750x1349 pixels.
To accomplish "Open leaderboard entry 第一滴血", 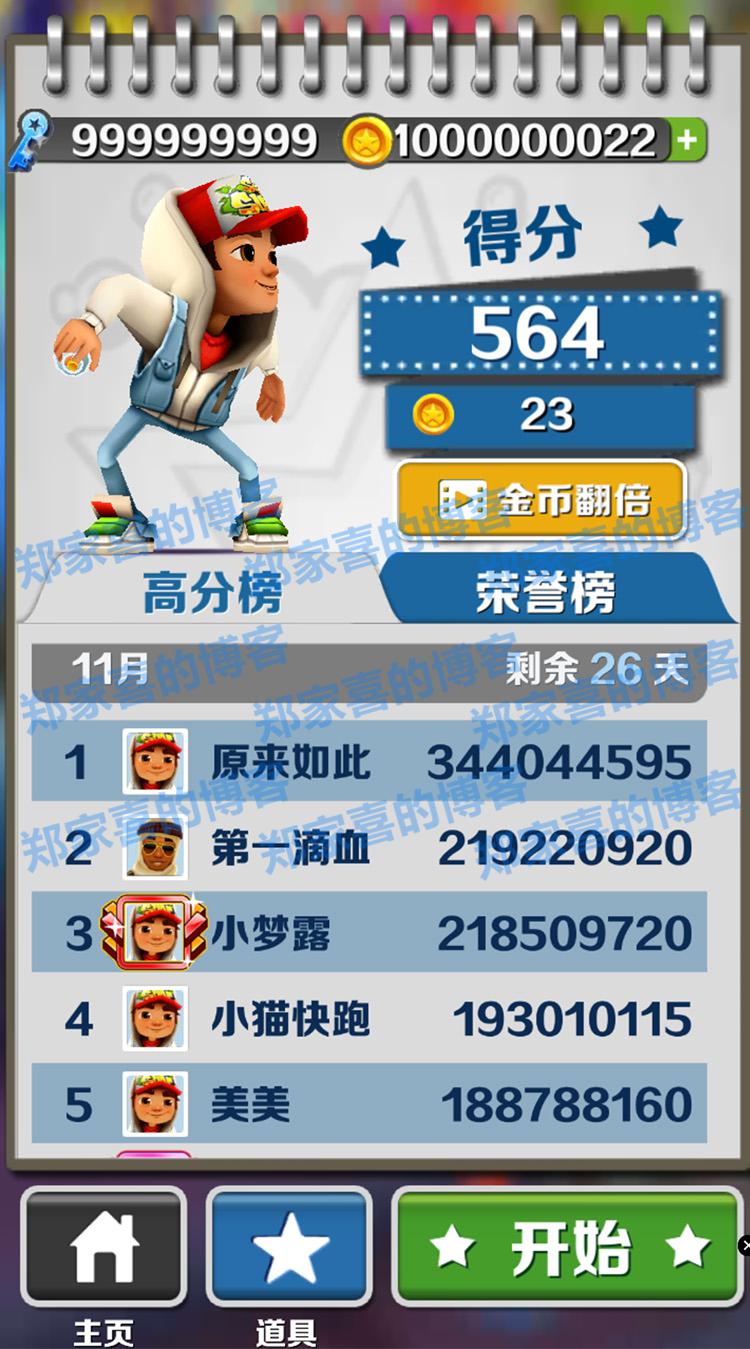I will (x=369, y=849).
